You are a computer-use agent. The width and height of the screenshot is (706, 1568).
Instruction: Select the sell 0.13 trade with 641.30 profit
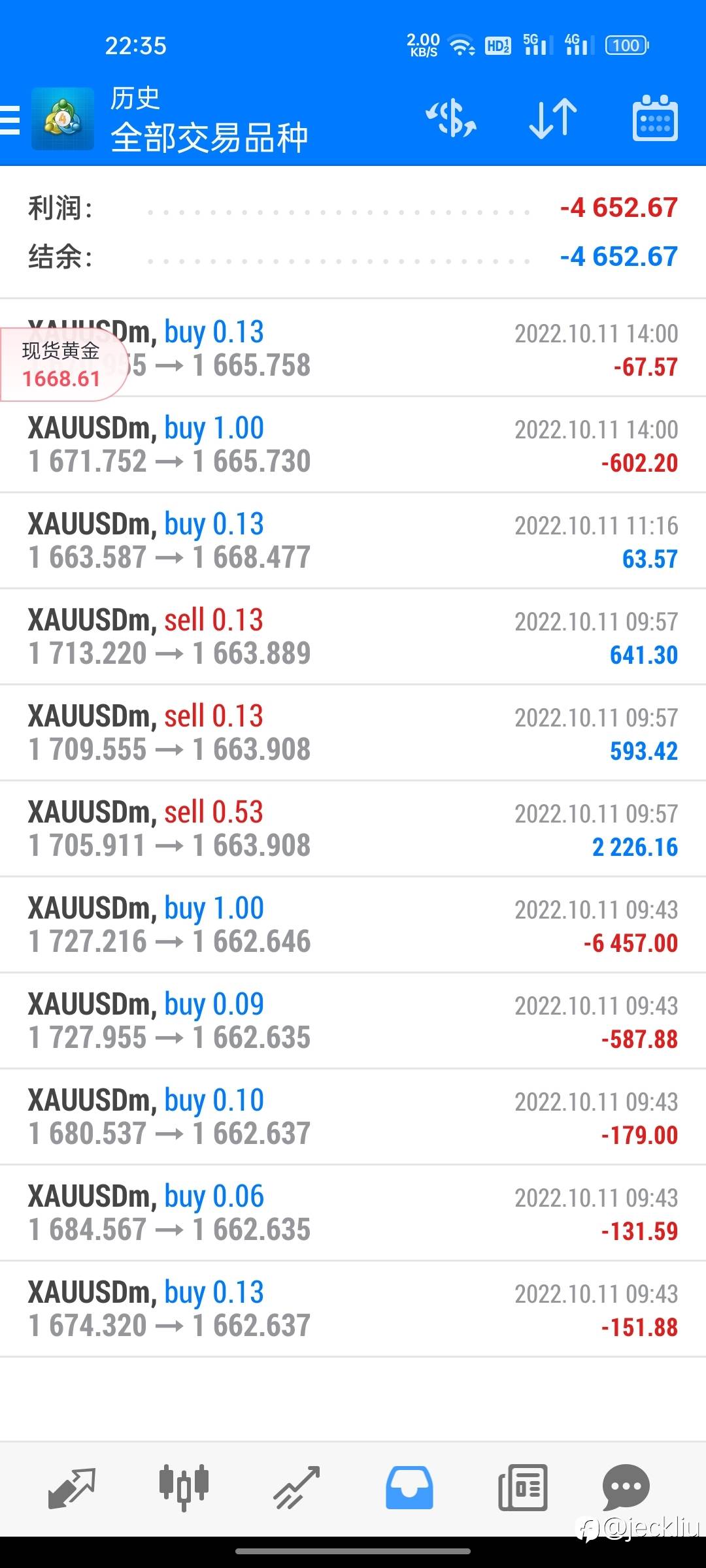pos(353,637)
